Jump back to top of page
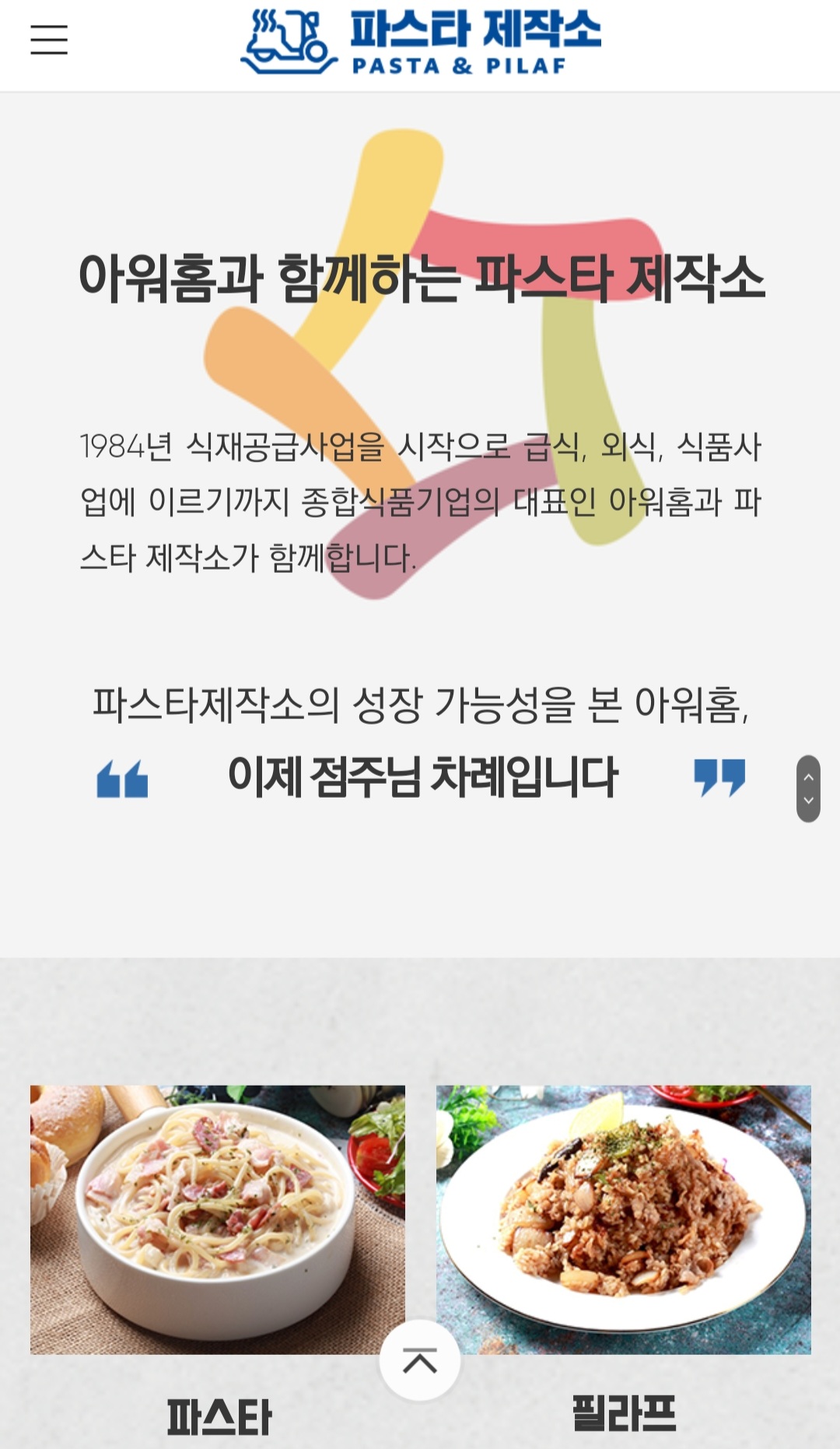The width and height of the screenshot is (840, 1449). (x=420, y=1361)
